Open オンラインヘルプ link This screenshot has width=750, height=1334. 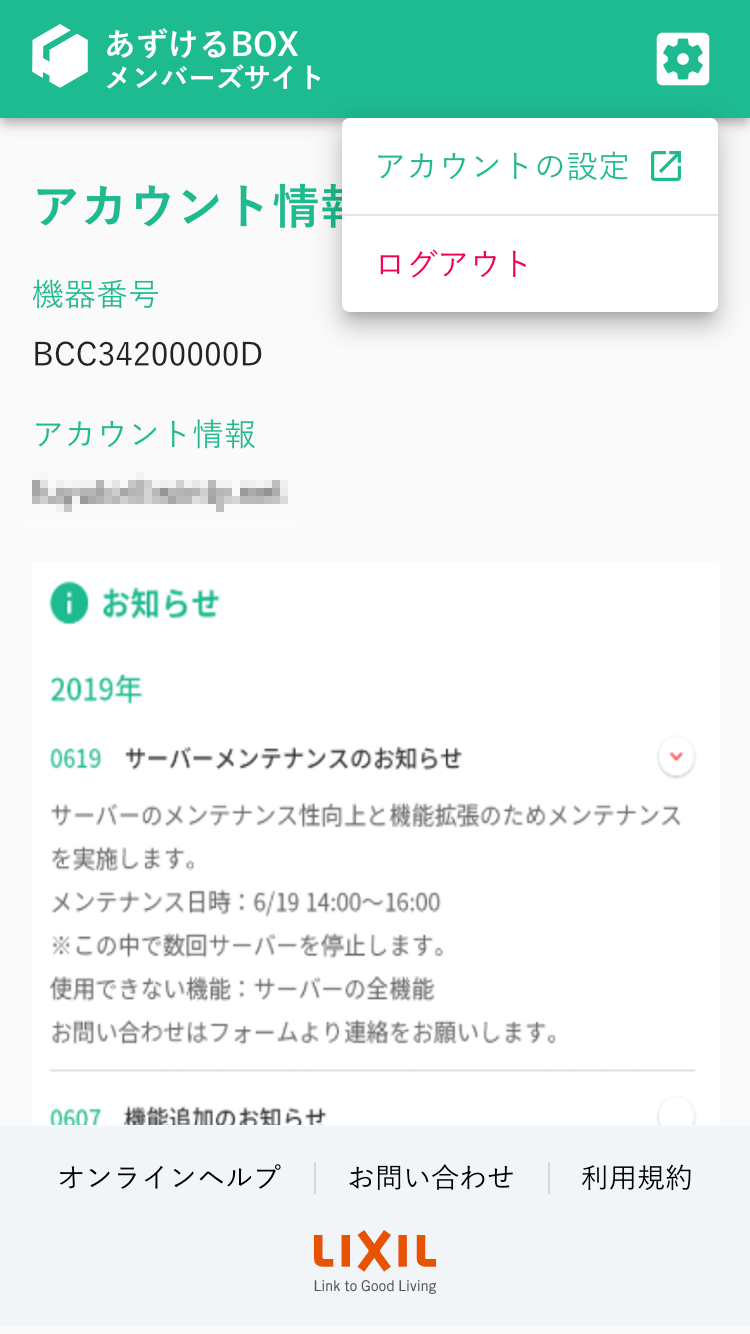(169, 1178)
